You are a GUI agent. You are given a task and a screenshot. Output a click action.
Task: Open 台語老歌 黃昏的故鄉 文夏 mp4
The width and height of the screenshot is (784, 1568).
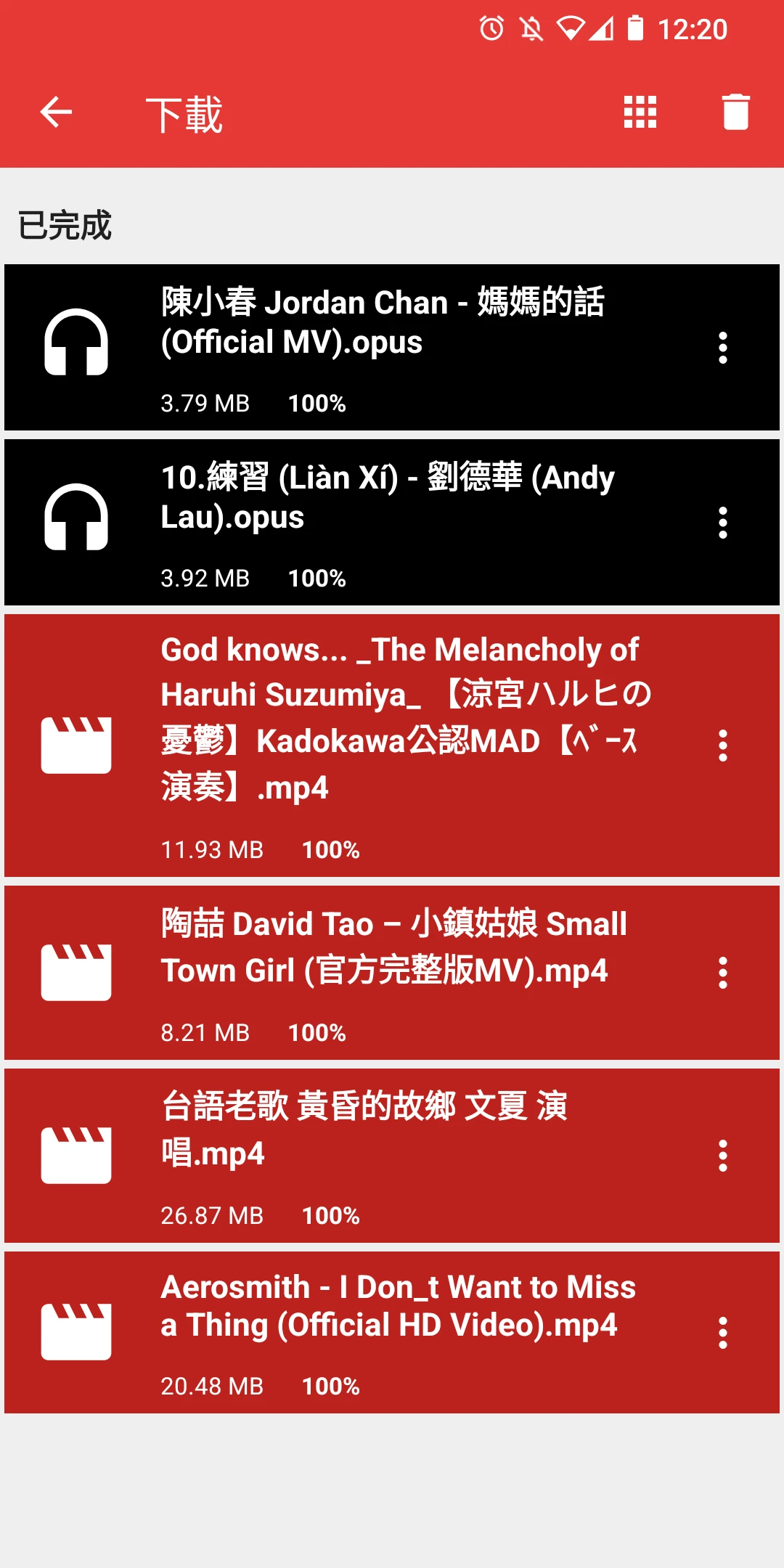(x=363, y=1156)
